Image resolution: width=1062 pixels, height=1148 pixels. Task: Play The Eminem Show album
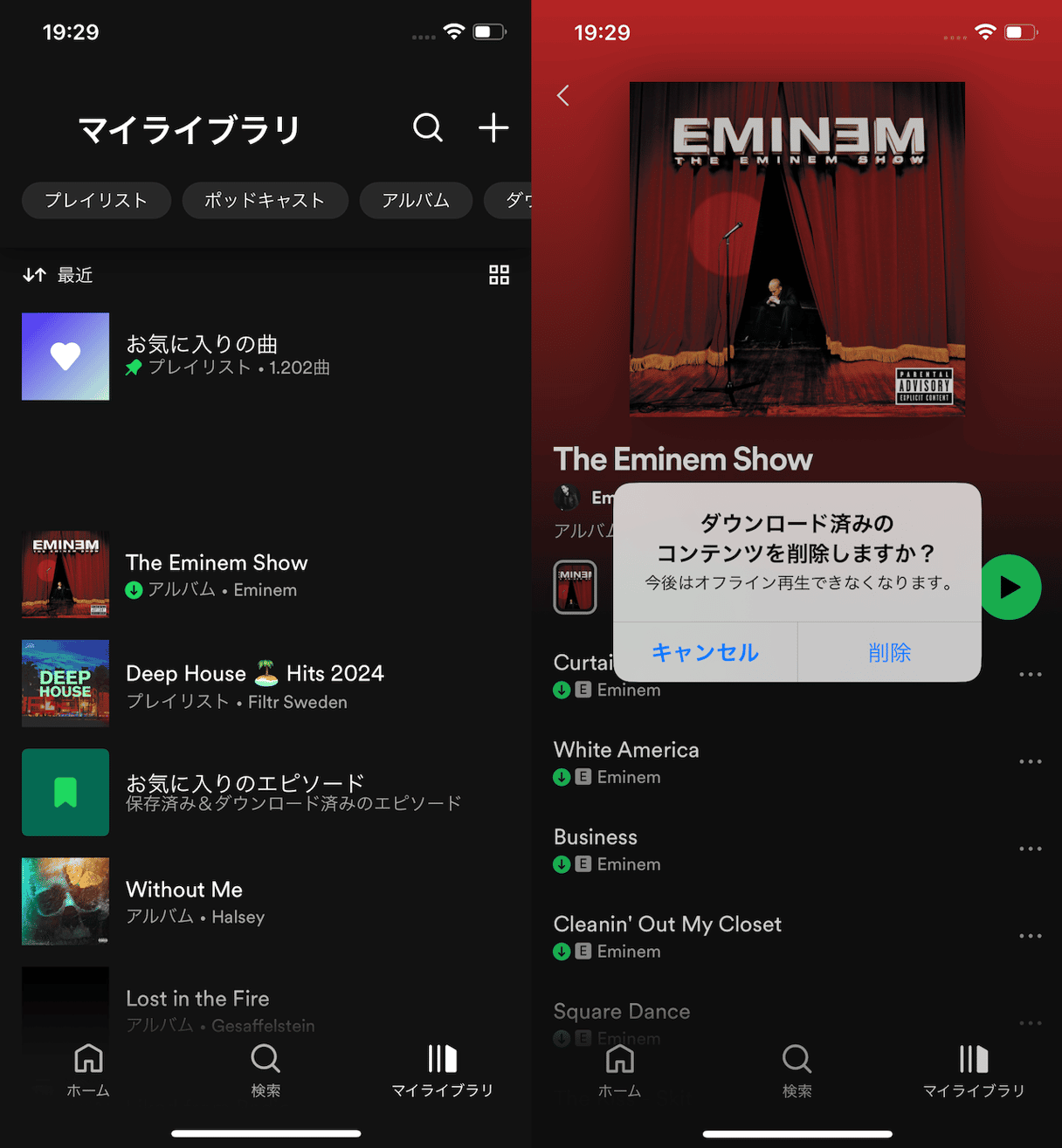coord(1010,587)
